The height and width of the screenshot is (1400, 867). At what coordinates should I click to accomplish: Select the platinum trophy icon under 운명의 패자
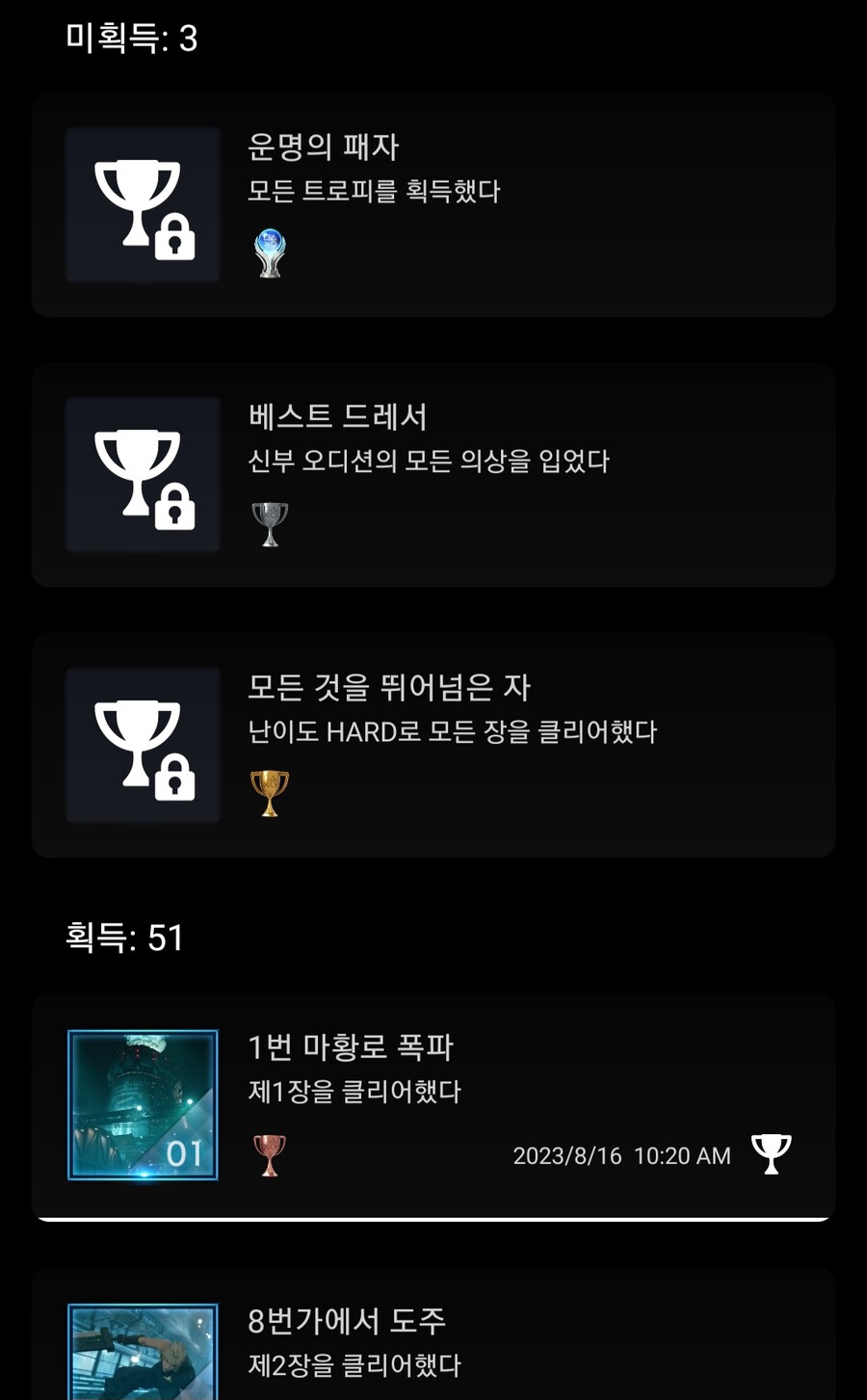tap(270, 253)
